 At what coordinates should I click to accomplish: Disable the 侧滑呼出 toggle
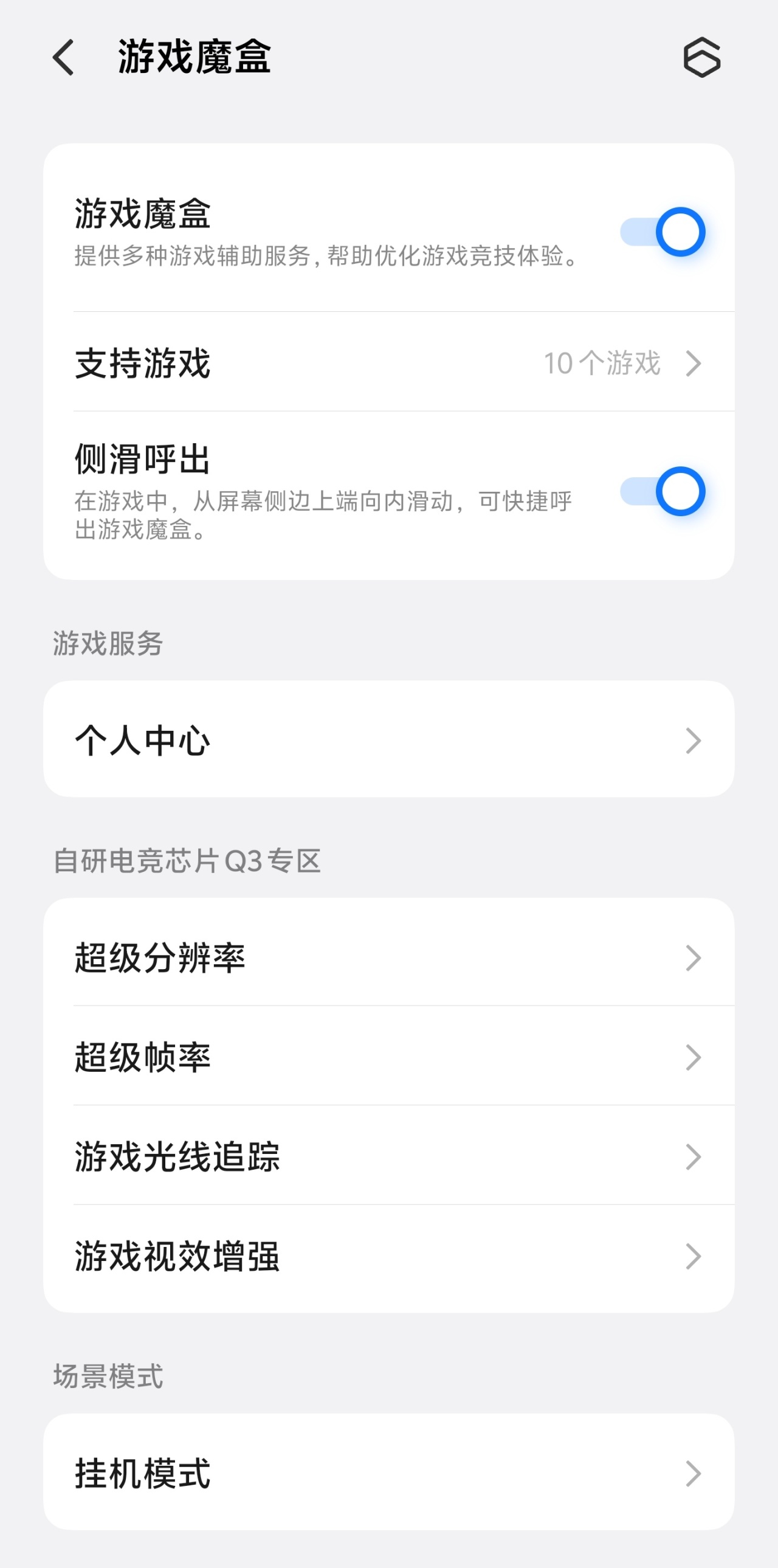pyautogui.click(x=663, y=491)
